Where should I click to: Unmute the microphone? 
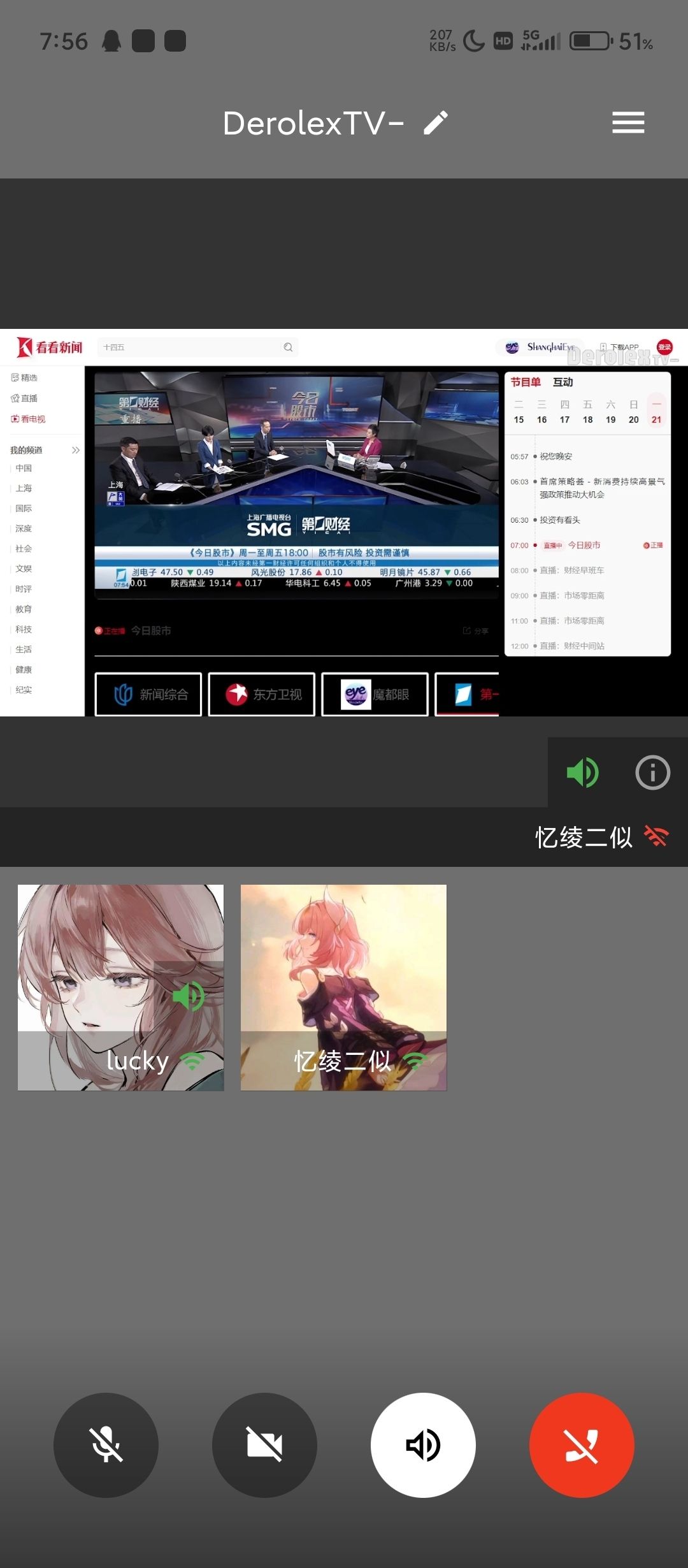coord(106,1444)
